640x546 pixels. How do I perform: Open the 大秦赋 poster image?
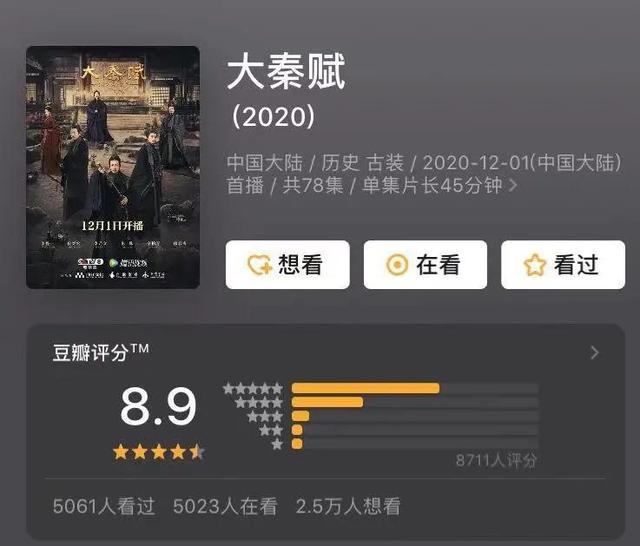pyautogui.click(x=112, y=167)
